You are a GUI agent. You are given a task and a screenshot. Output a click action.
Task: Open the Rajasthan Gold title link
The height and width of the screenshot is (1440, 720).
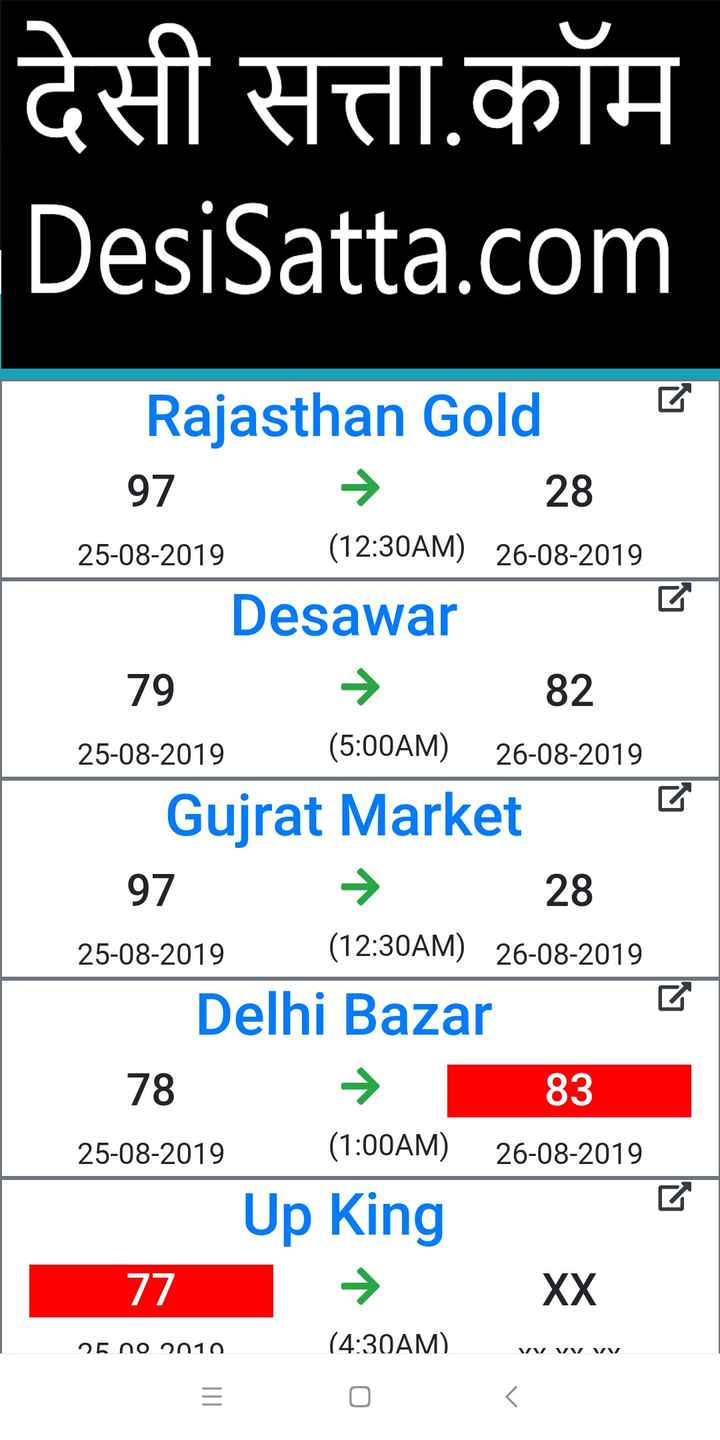coord(344,416)
